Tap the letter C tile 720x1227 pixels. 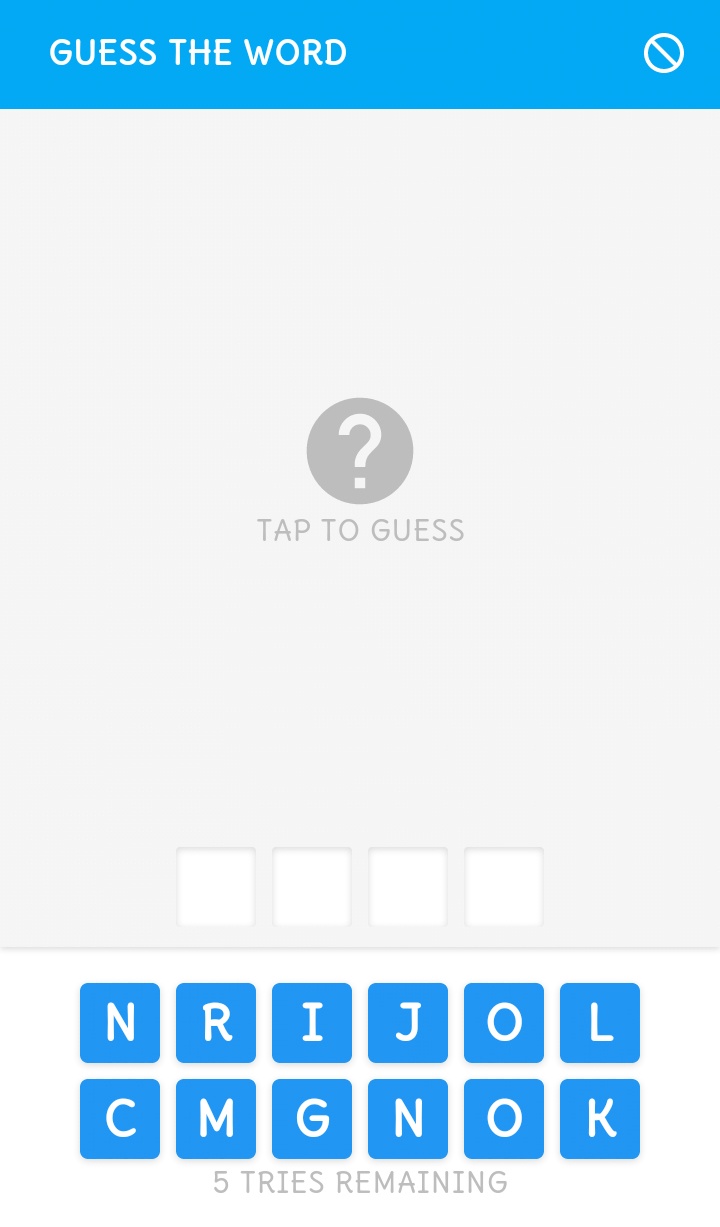click(120, 1119)
